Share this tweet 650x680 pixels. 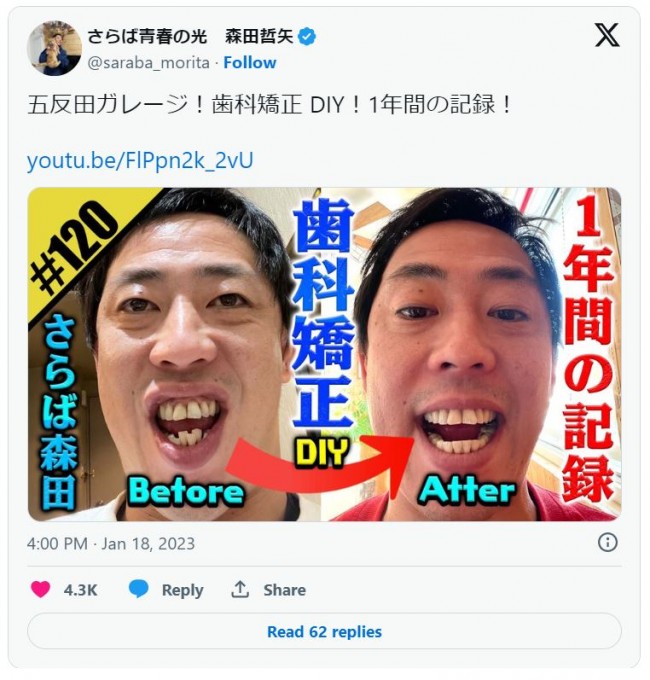pos(269,590)
